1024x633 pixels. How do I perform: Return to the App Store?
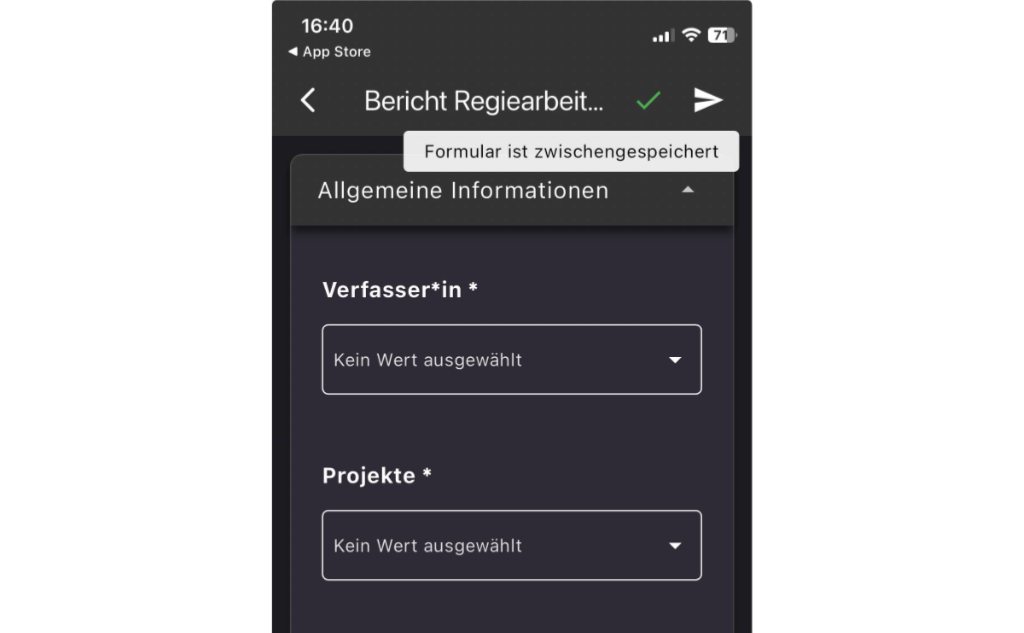[x=329, y=52]
